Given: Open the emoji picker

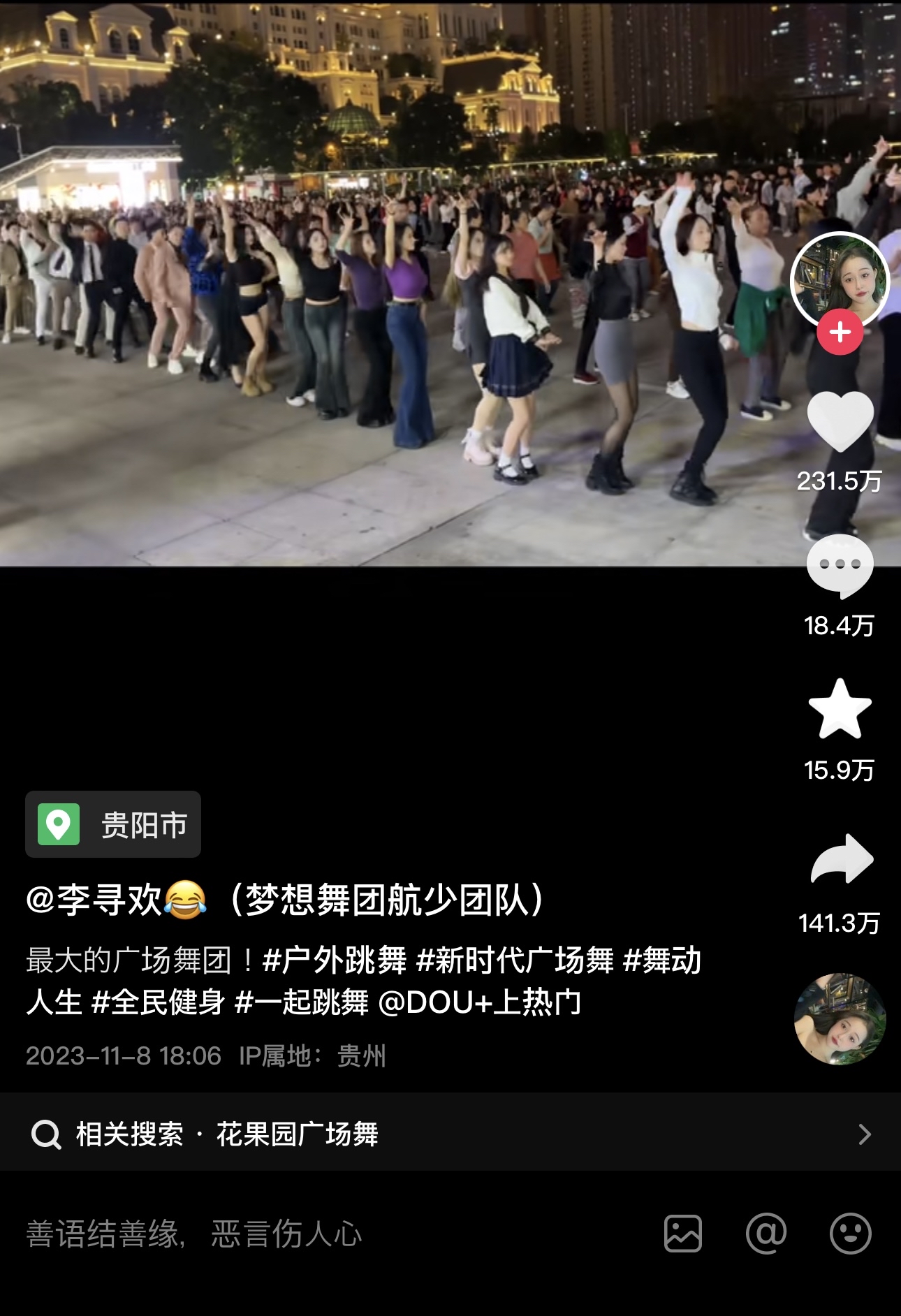Looking at the screenshot, I should [x=850, y=1234].
